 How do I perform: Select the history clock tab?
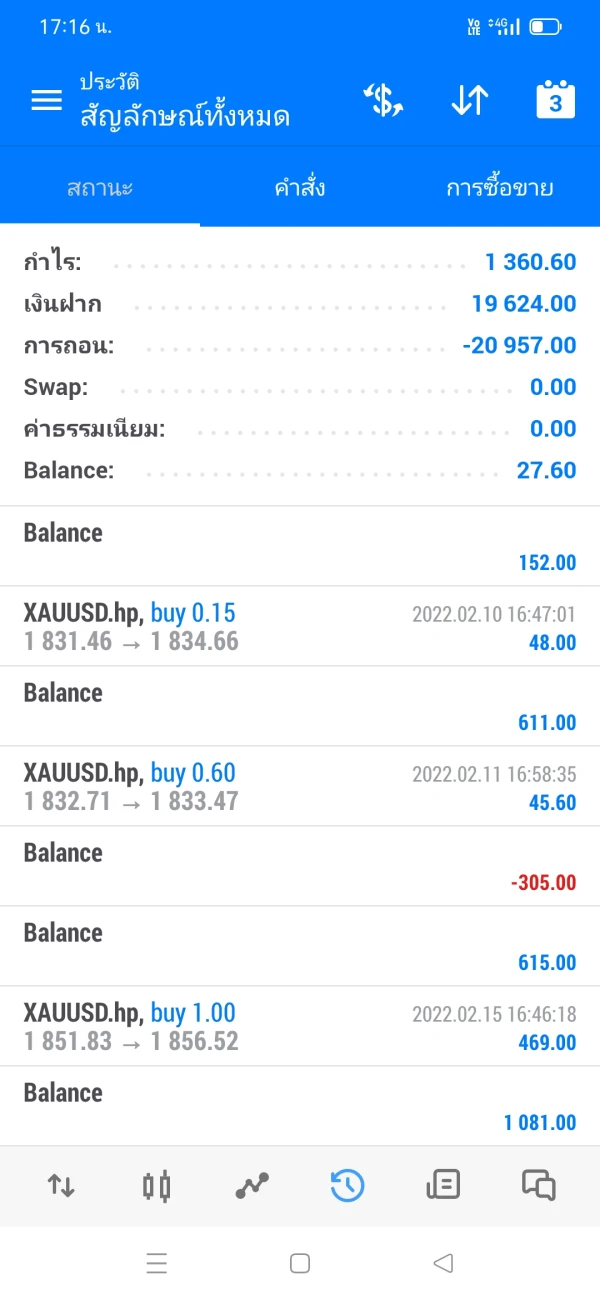pos(347,1186)
